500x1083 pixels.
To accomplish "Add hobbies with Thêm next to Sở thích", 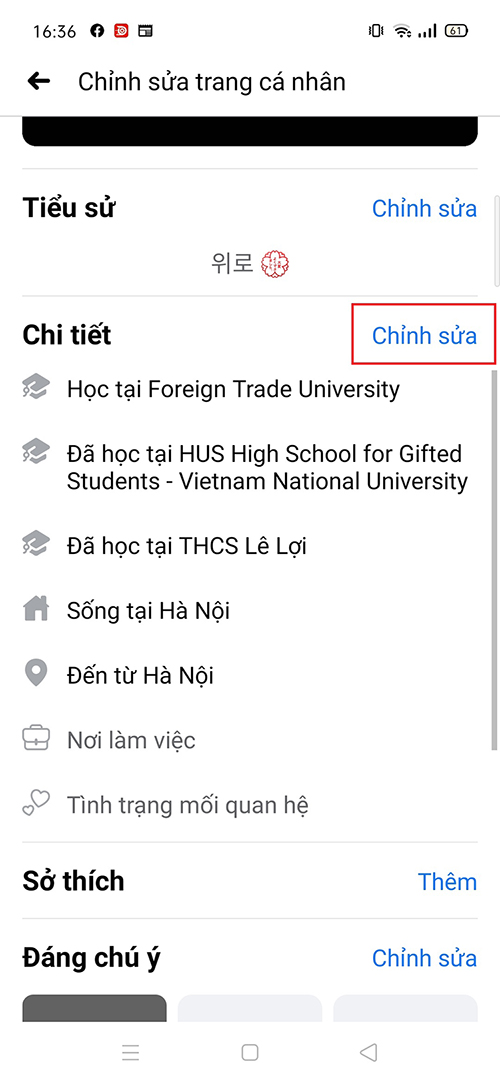I will 447,881.
